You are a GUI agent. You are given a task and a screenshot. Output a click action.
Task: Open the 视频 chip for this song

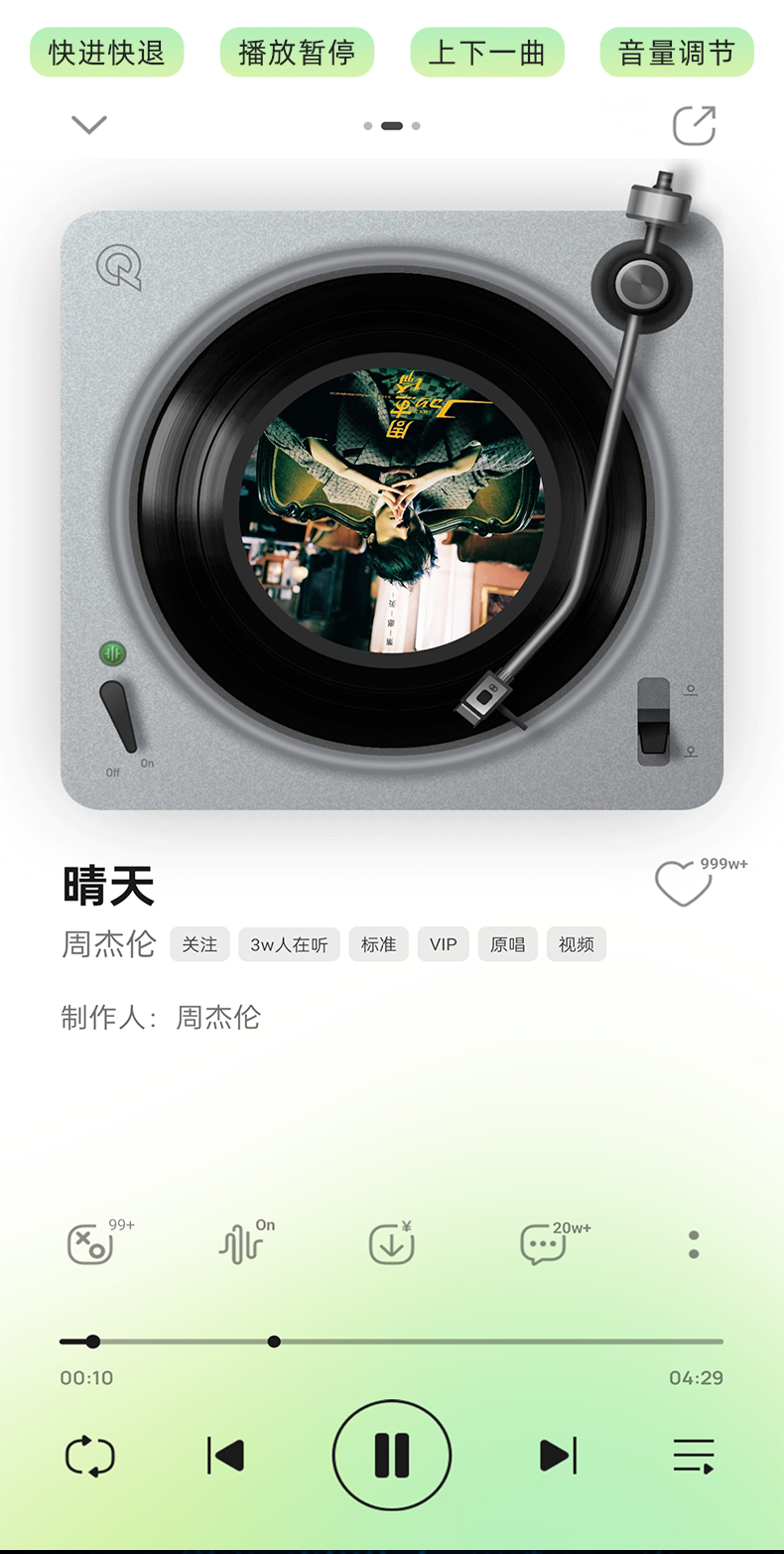tap(576, 944)
